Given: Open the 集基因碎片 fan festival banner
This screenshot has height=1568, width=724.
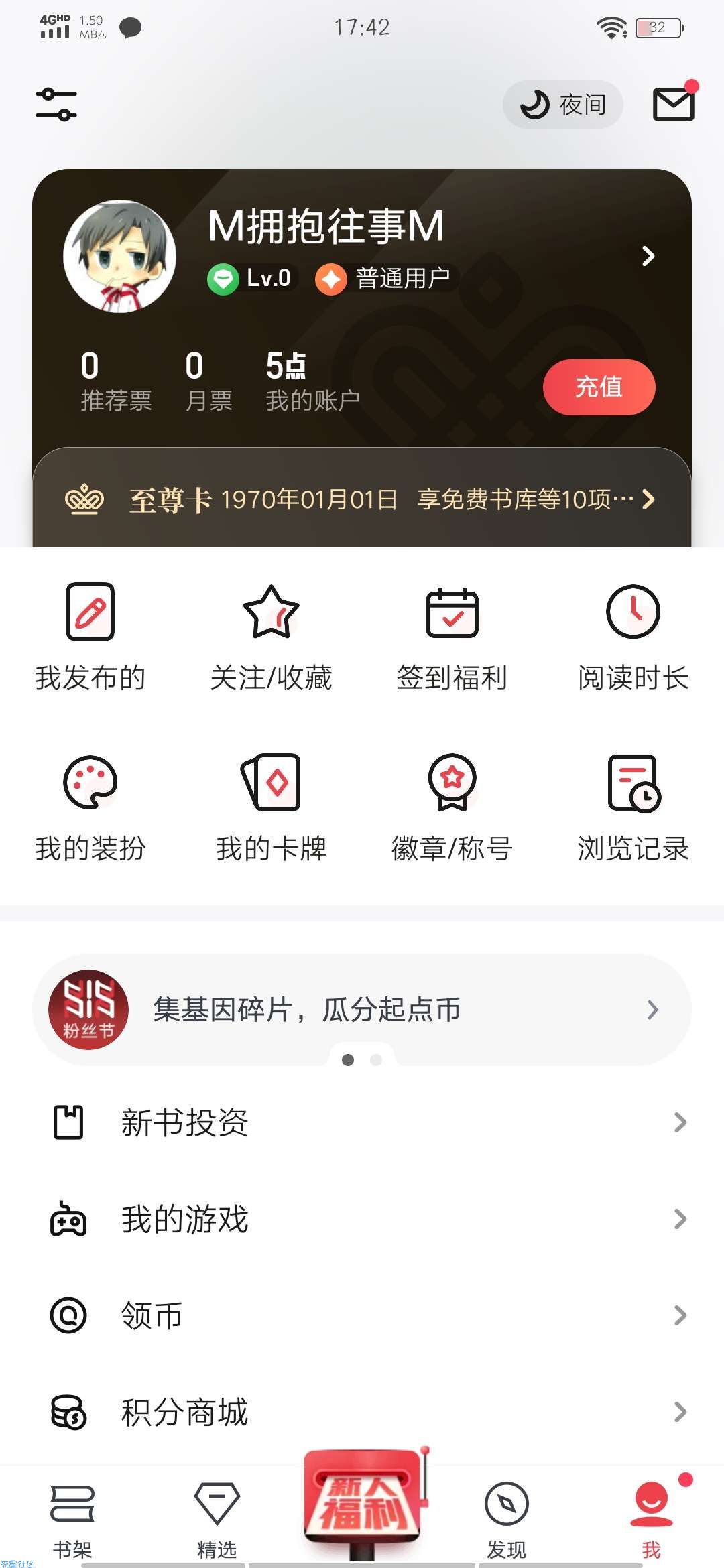Looking at the screenshot, I should click(362, 1009).
